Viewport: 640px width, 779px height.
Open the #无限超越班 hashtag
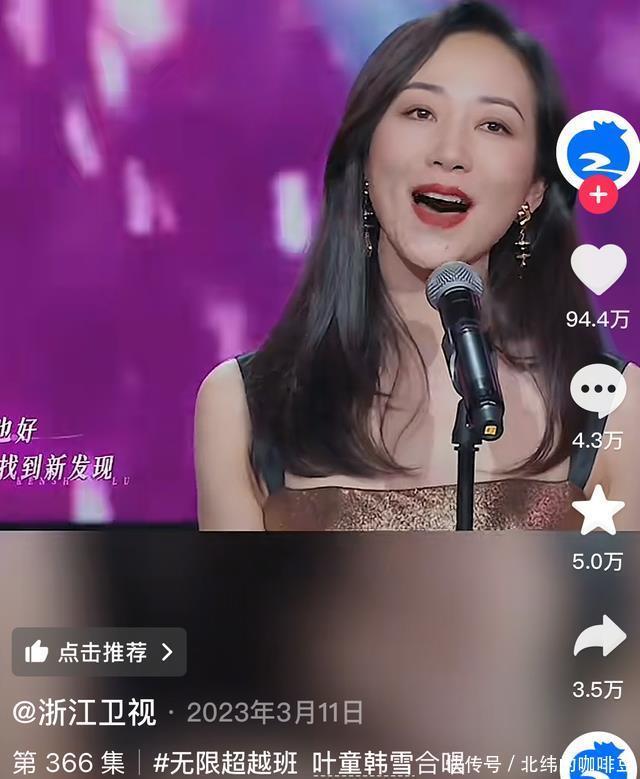[226, 763]
